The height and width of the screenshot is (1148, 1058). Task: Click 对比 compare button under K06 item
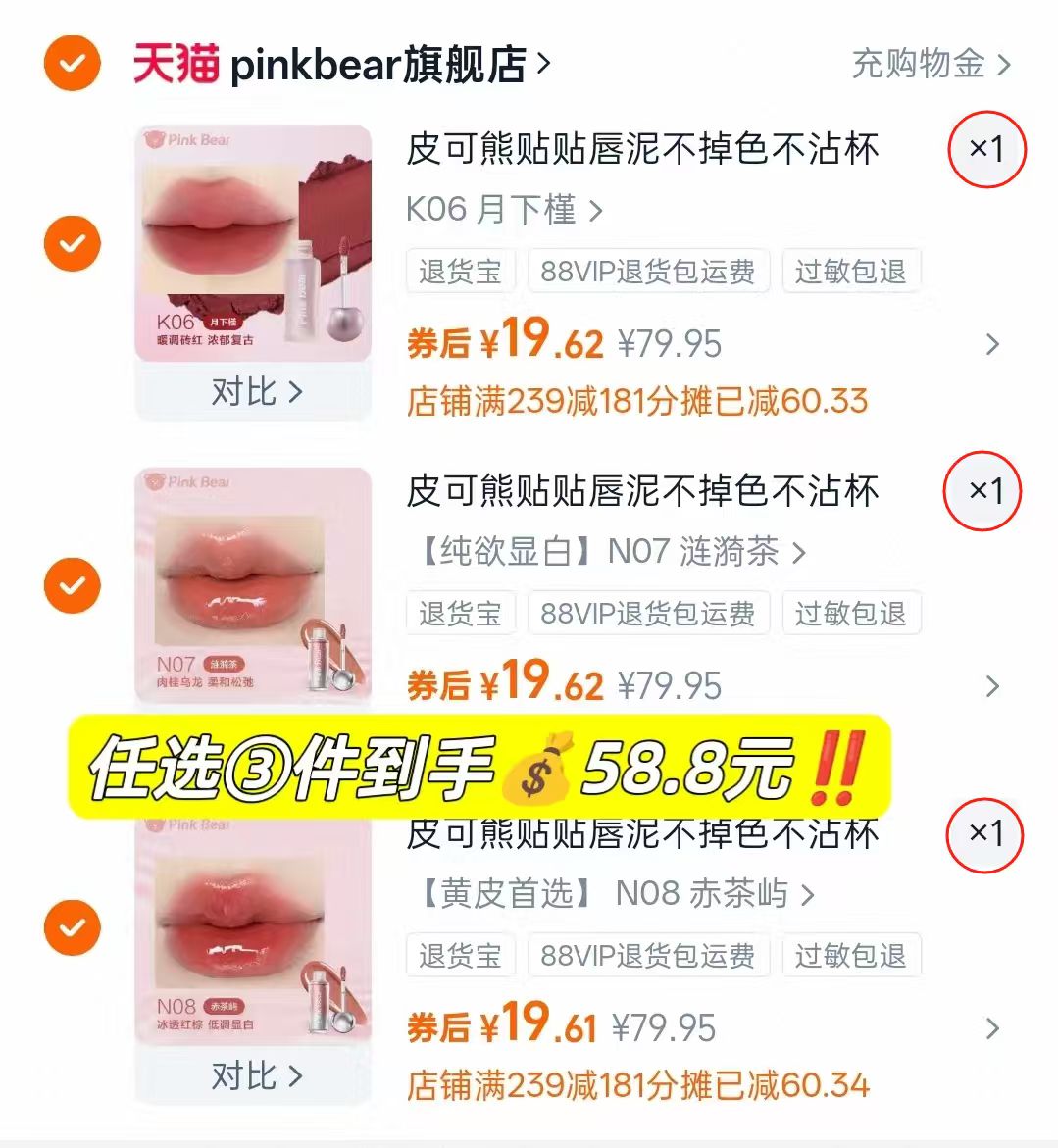point(254,391)
